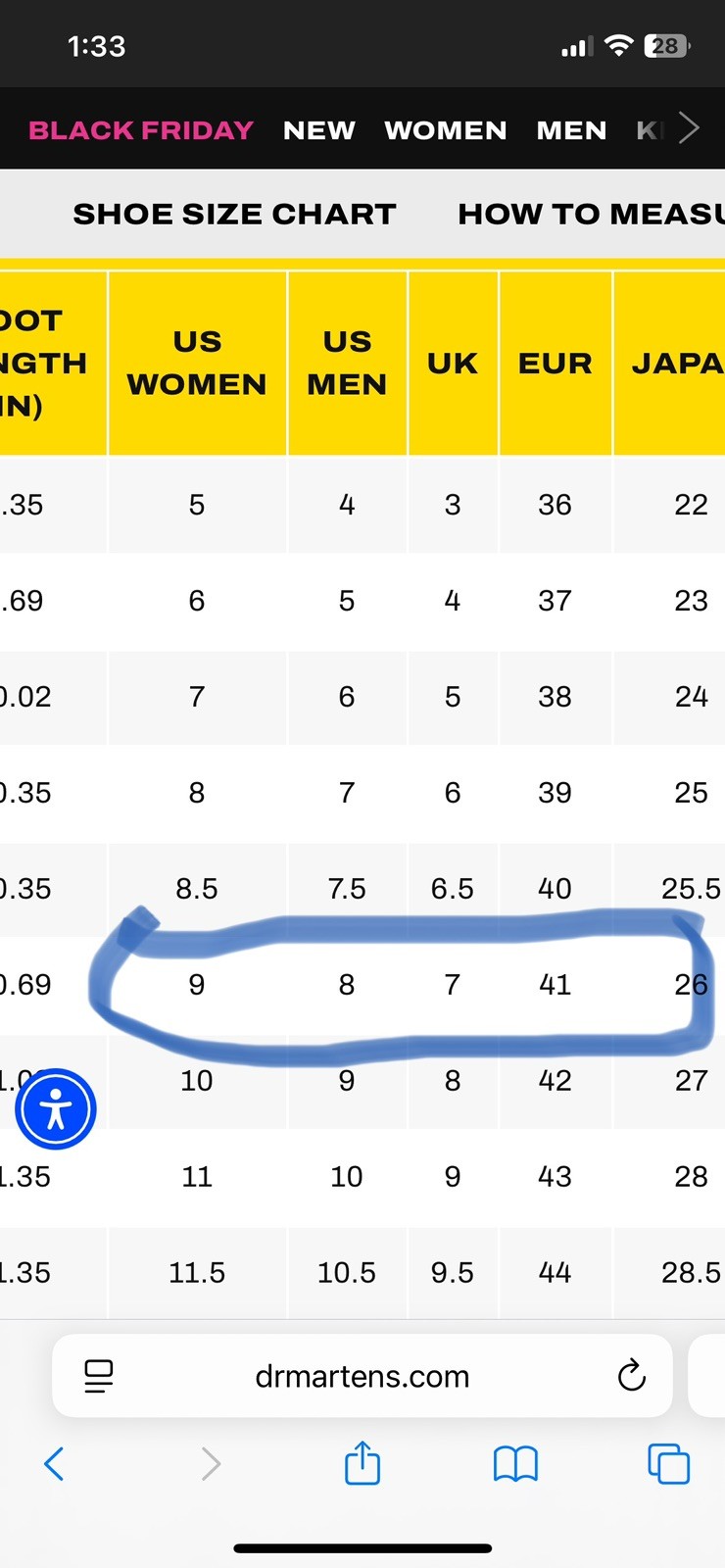Open the Black Friday section
Image resolution: width=725 pixels, height=1568 pixels.
pos(141,130)
